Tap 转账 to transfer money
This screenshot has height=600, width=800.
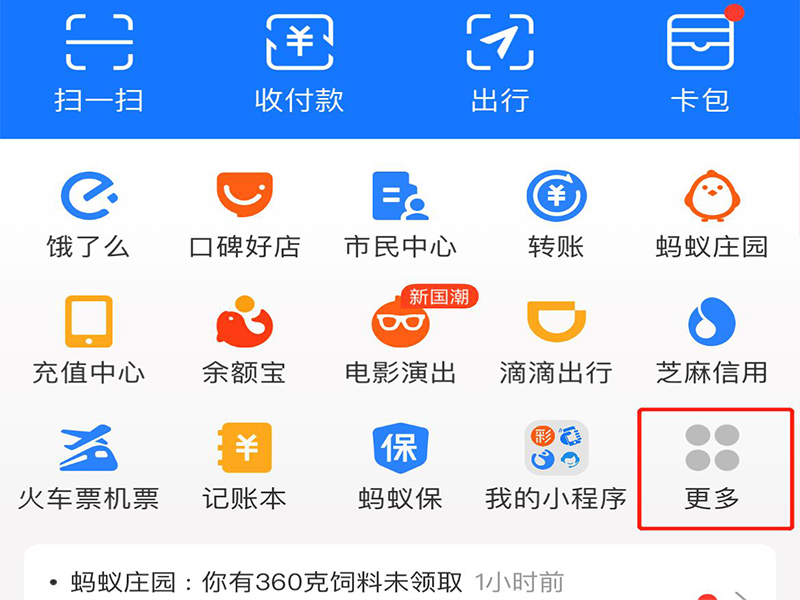[x=556, y=213]
